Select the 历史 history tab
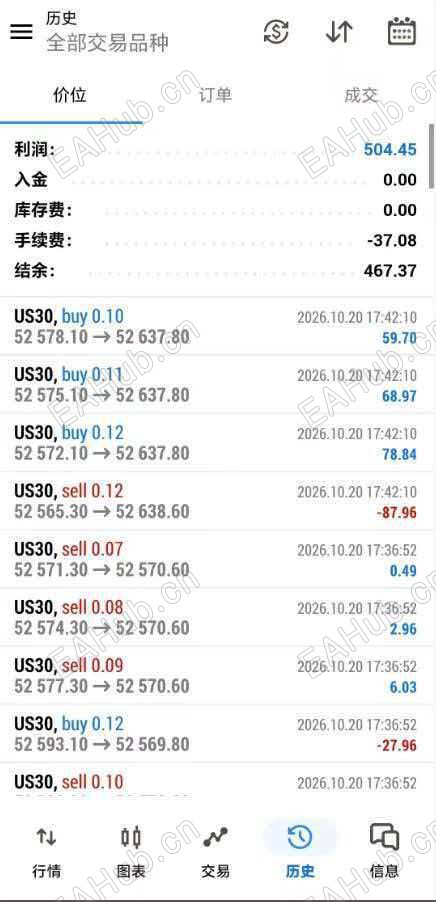 point(300,851)
